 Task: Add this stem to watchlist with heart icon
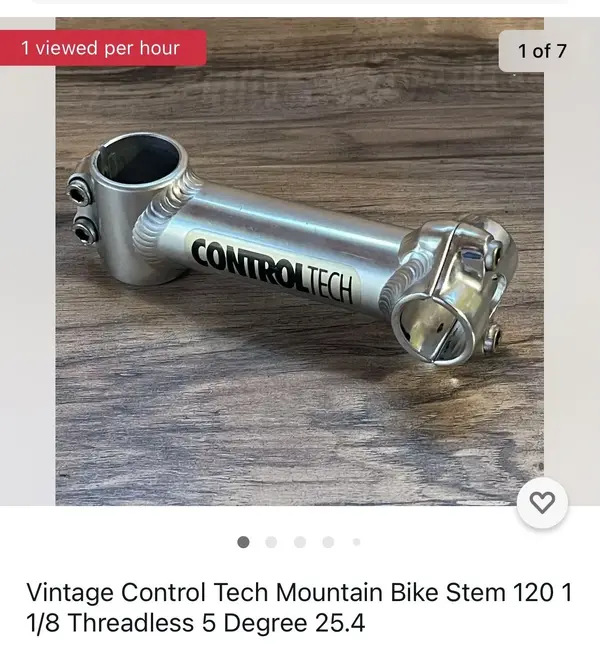(x=542, y=503)
